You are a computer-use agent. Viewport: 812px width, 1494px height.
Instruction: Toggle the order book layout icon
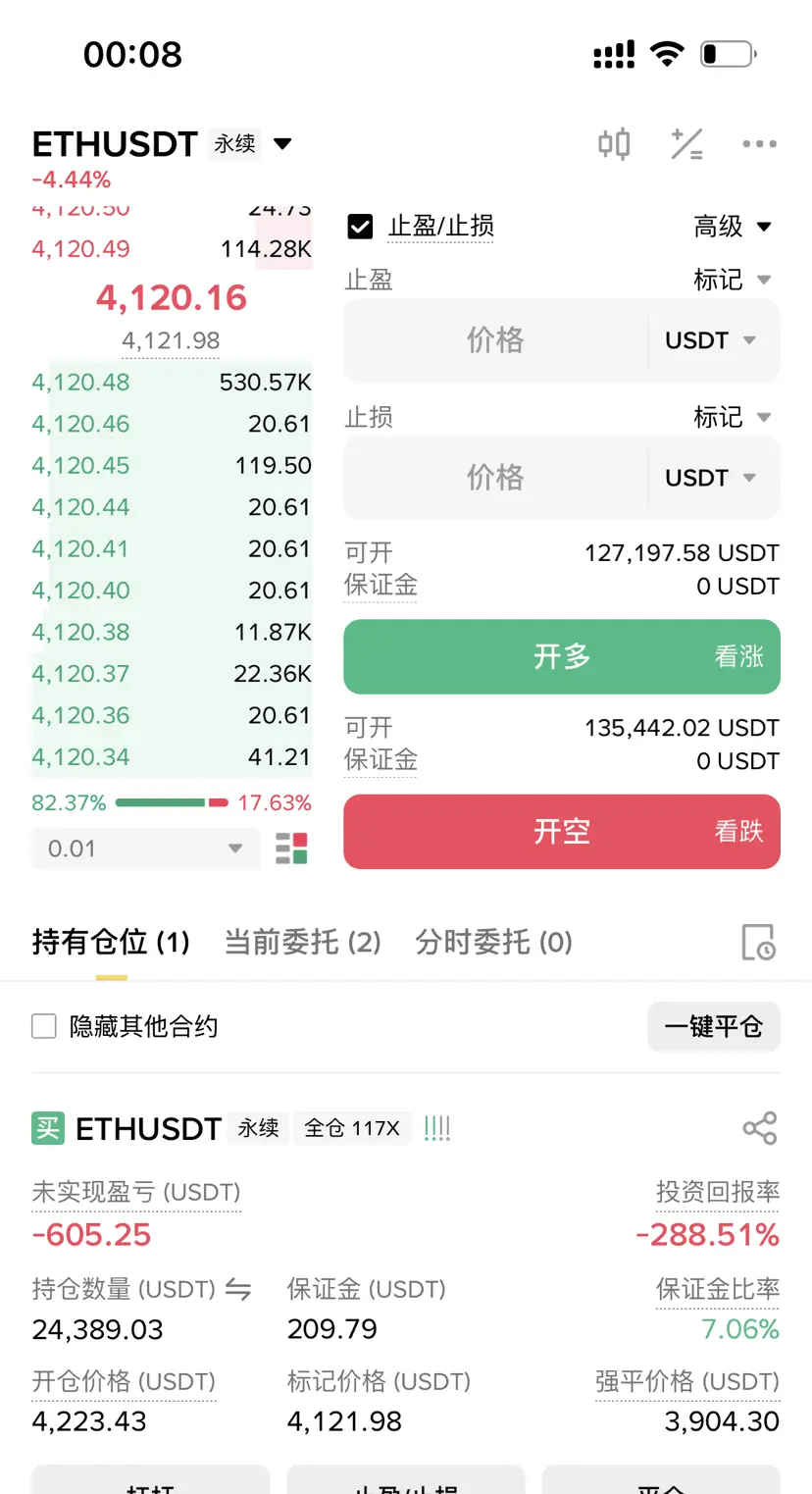pyautogui.click(x=291, y=849)
